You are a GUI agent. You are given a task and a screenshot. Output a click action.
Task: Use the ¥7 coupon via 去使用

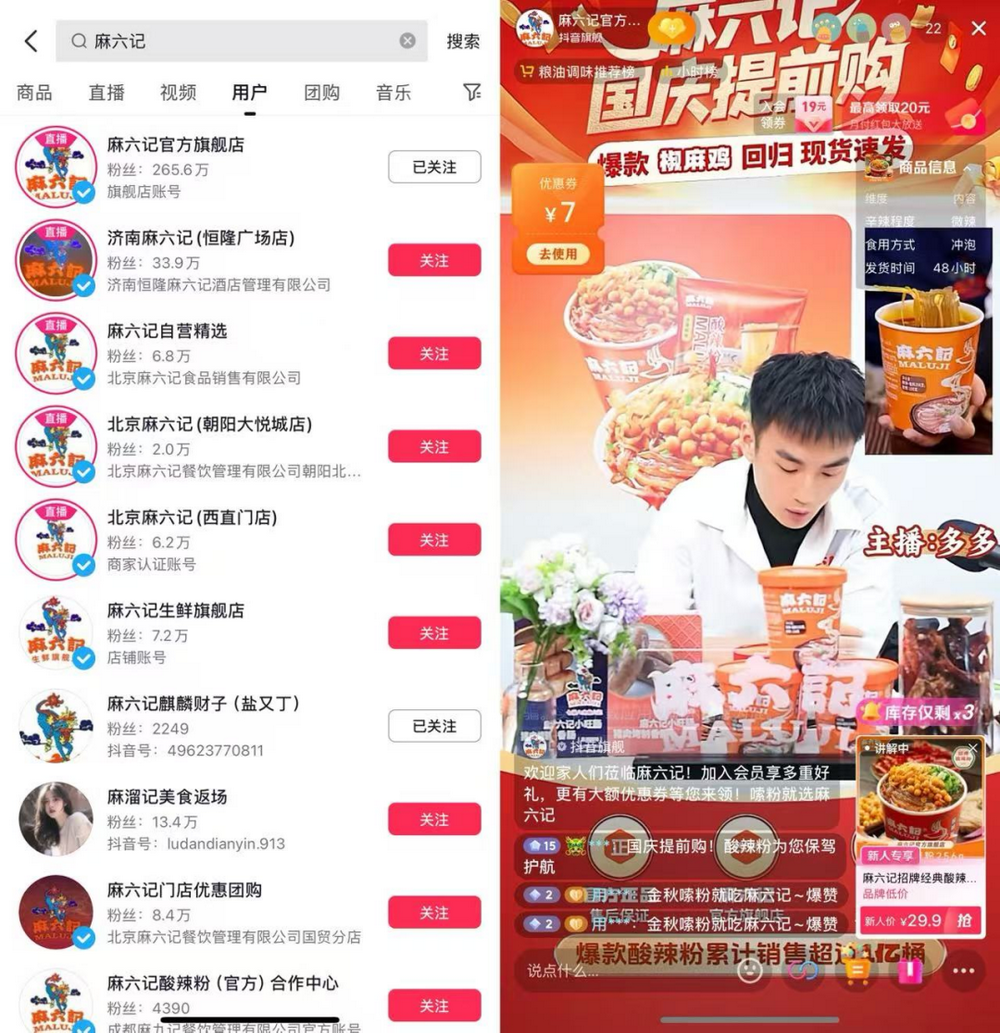click(x=558, y=254)
